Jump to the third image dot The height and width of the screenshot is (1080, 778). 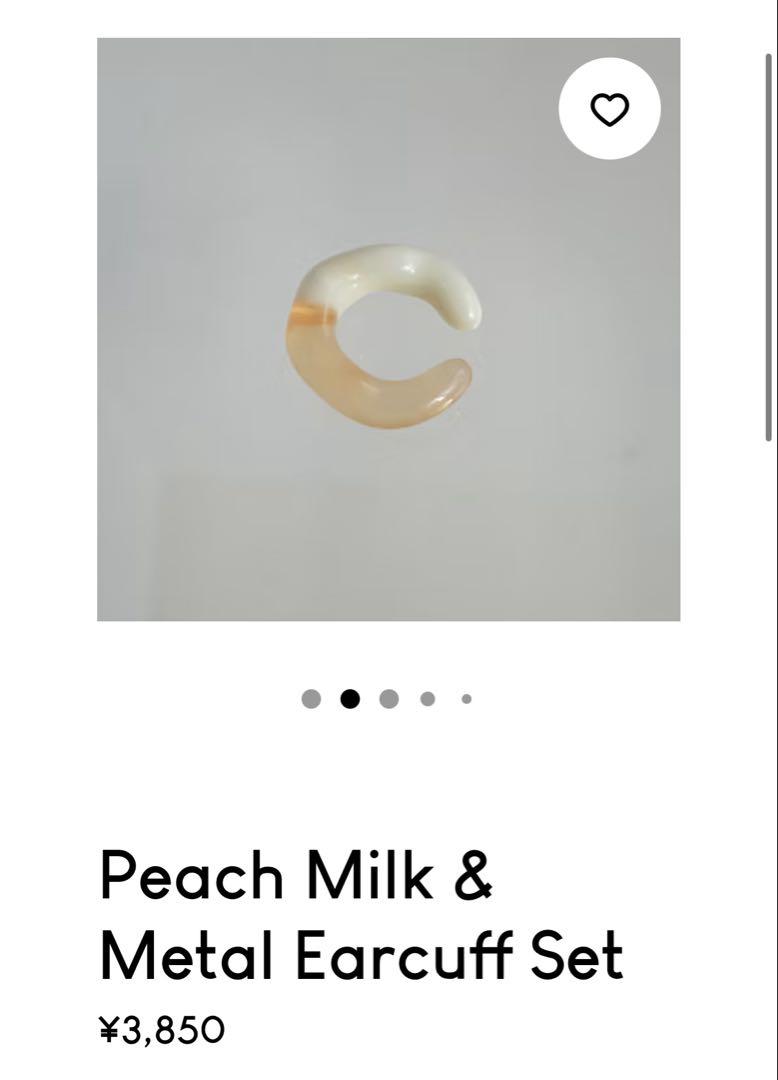(389, 699)
